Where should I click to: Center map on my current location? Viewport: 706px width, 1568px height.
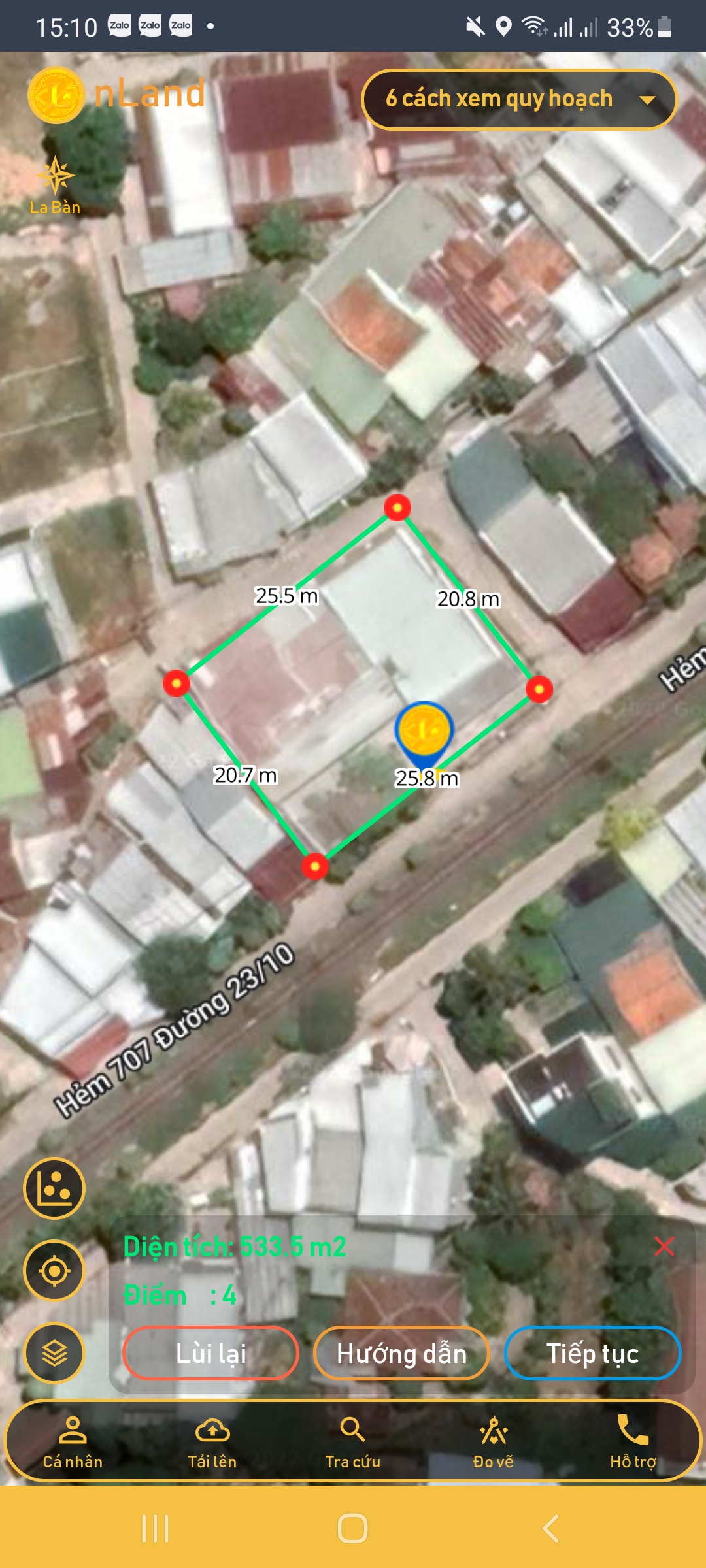[x=54, y=1271]
